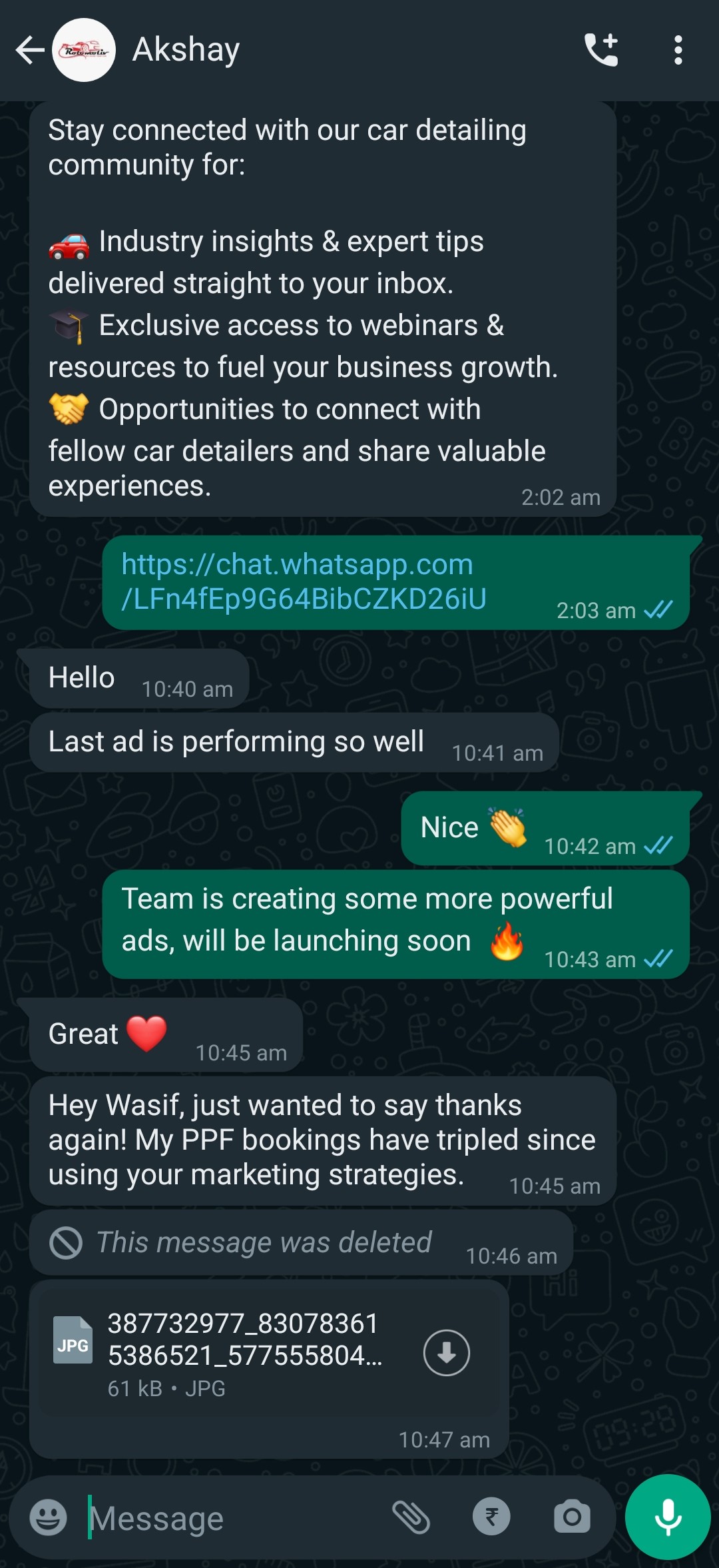Open the chat.whatsapp.com group invite link

304,582
